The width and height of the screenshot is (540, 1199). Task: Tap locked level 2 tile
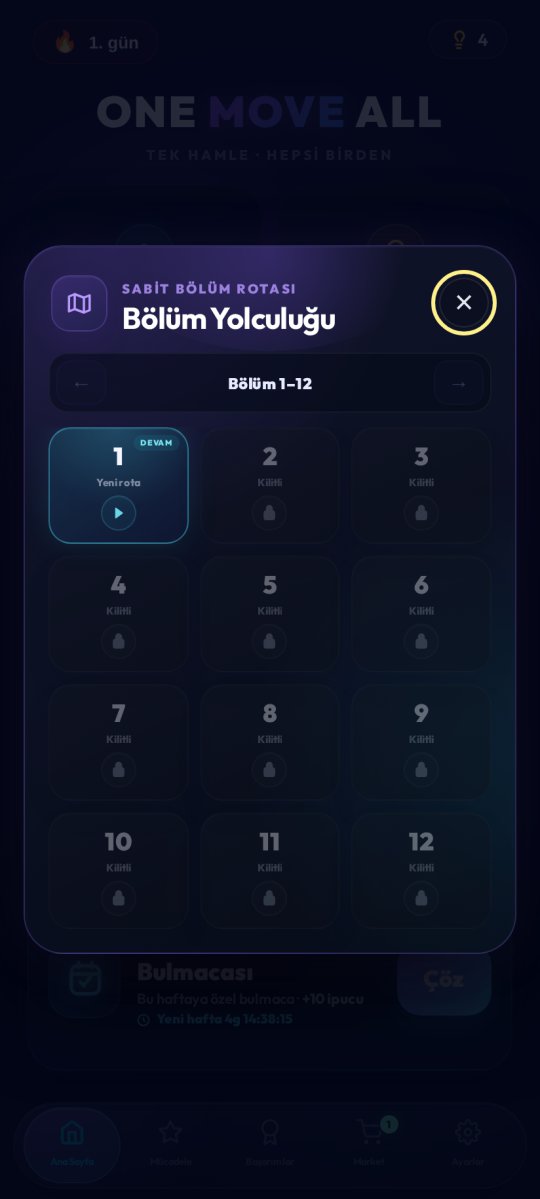pyautogui.click(x=270, y=486)
